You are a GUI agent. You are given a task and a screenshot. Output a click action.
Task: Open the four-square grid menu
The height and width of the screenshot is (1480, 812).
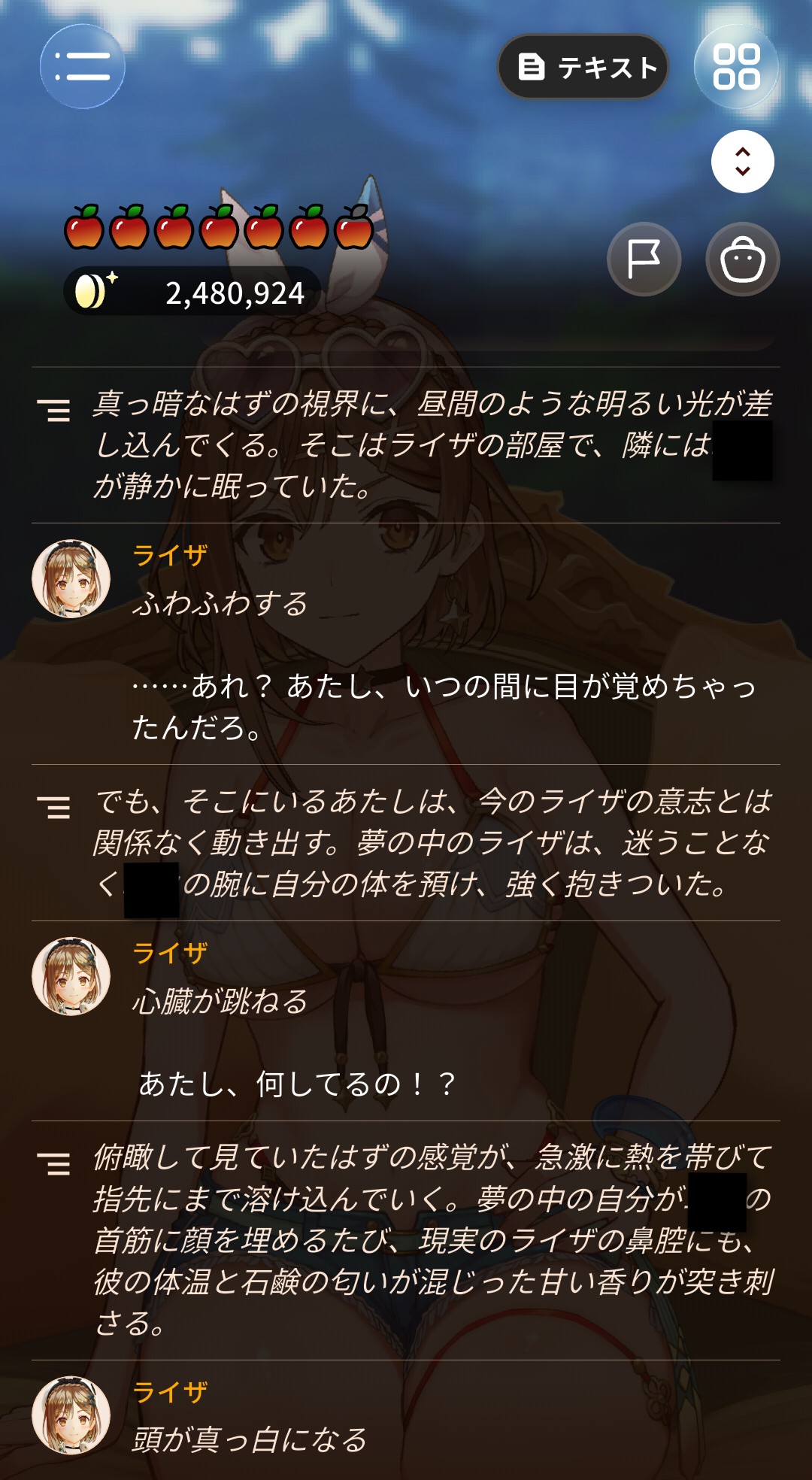point(736,67)
